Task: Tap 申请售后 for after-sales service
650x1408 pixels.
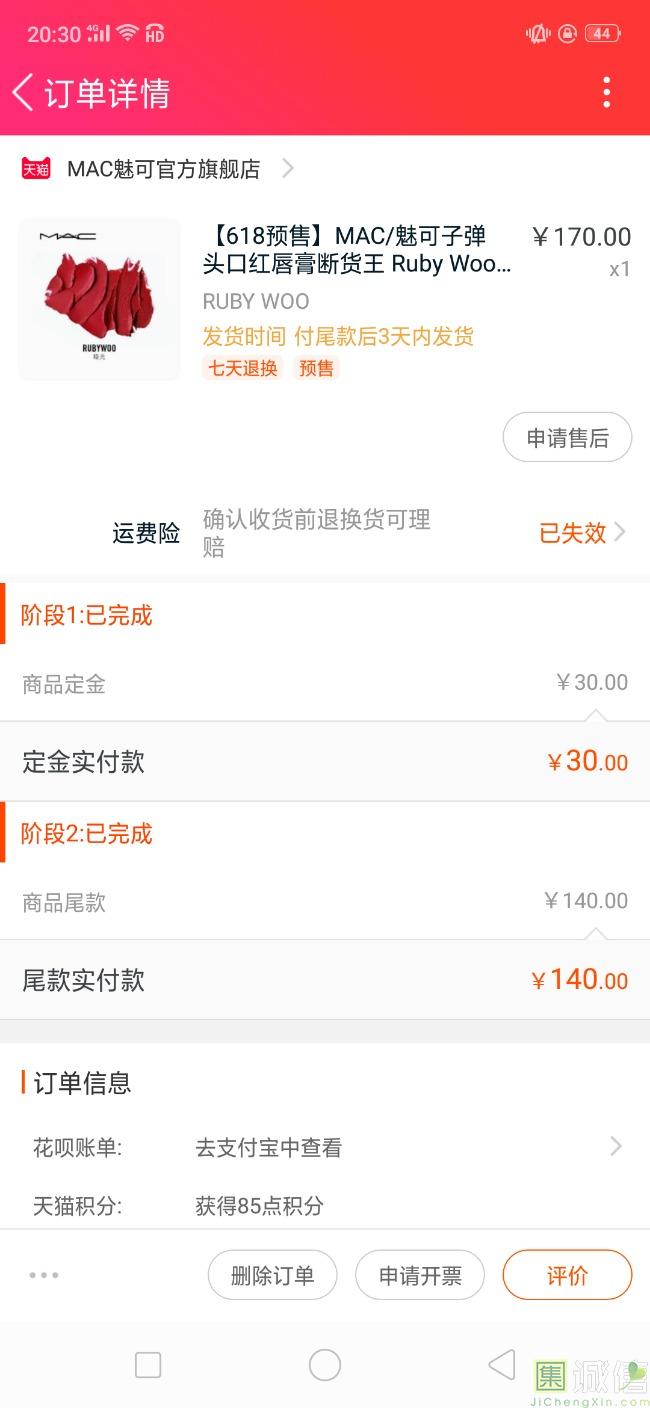Action: tap(567, 438)
